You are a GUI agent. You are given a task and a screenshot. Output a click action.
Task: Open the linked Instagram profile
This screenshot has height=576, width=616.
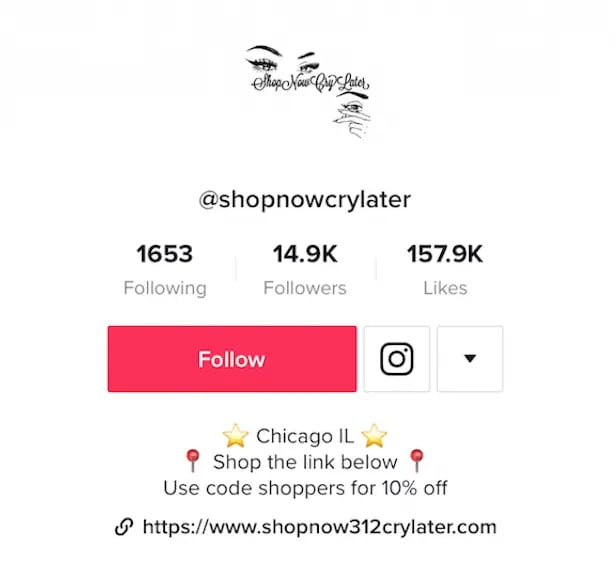pos(397,359)
